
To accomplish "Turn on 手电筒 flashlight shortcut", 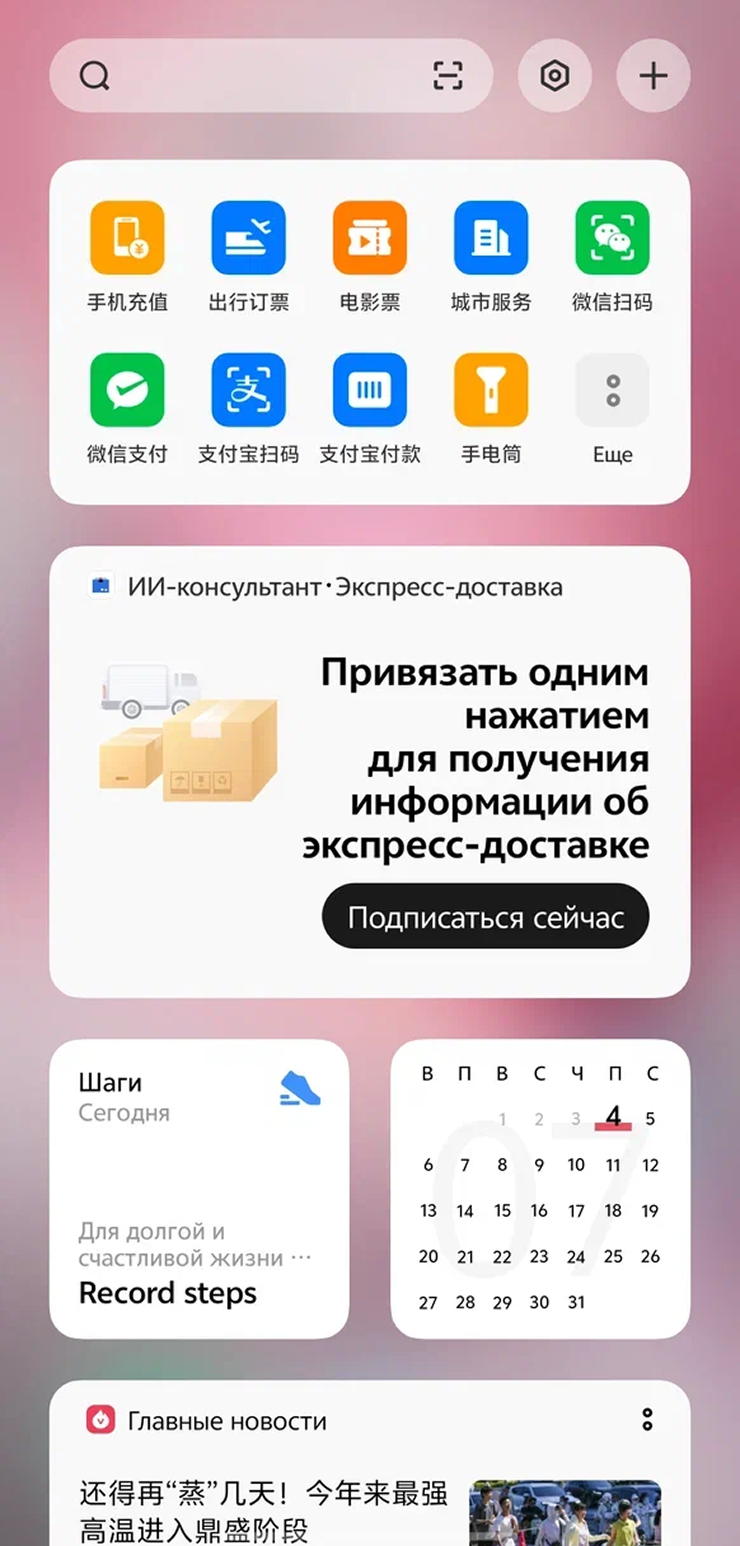I will 490,390.
